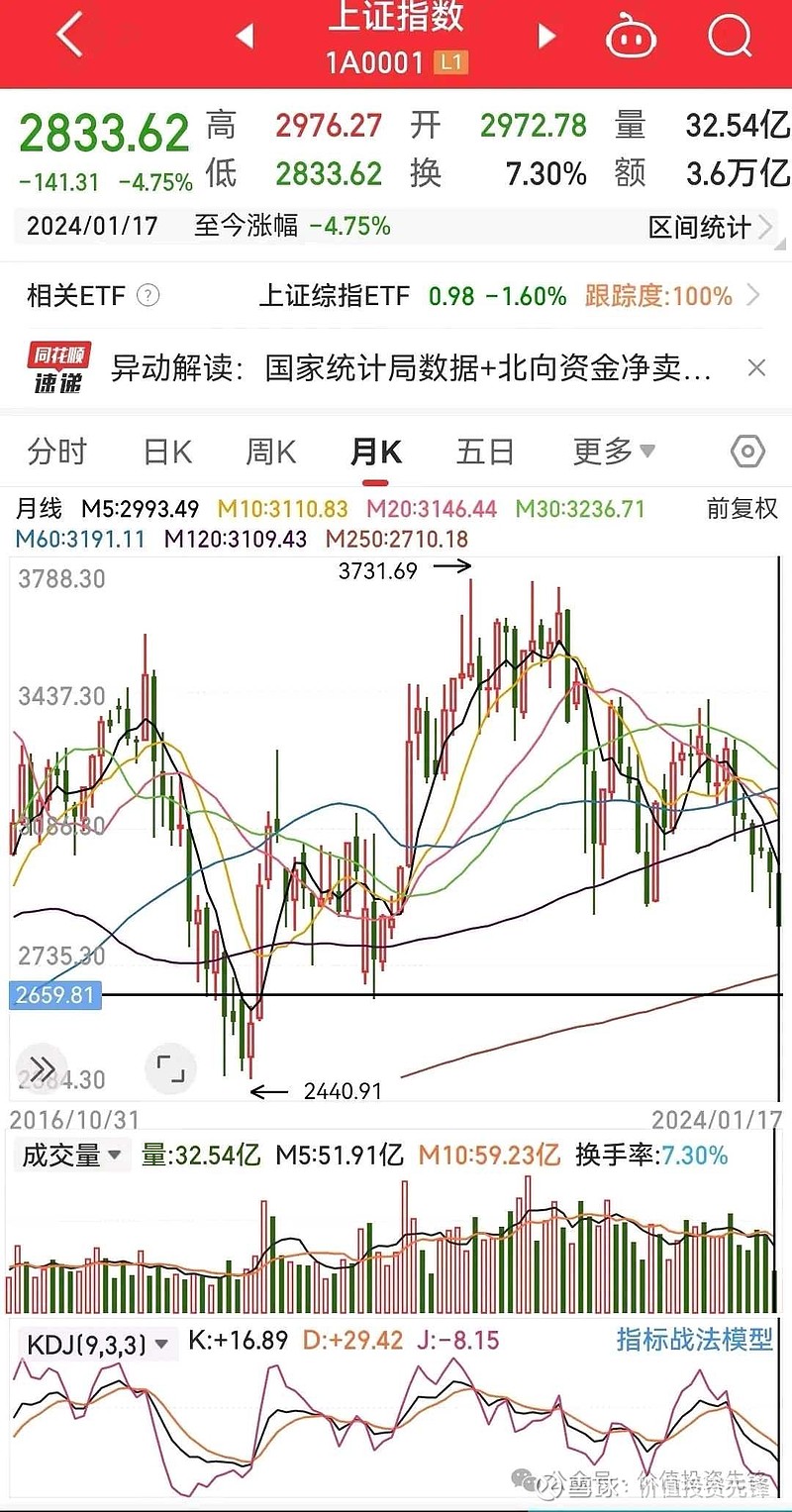792x1512 pixels.
Task: Switch to the 分时 tab
Action: (57, 453)
